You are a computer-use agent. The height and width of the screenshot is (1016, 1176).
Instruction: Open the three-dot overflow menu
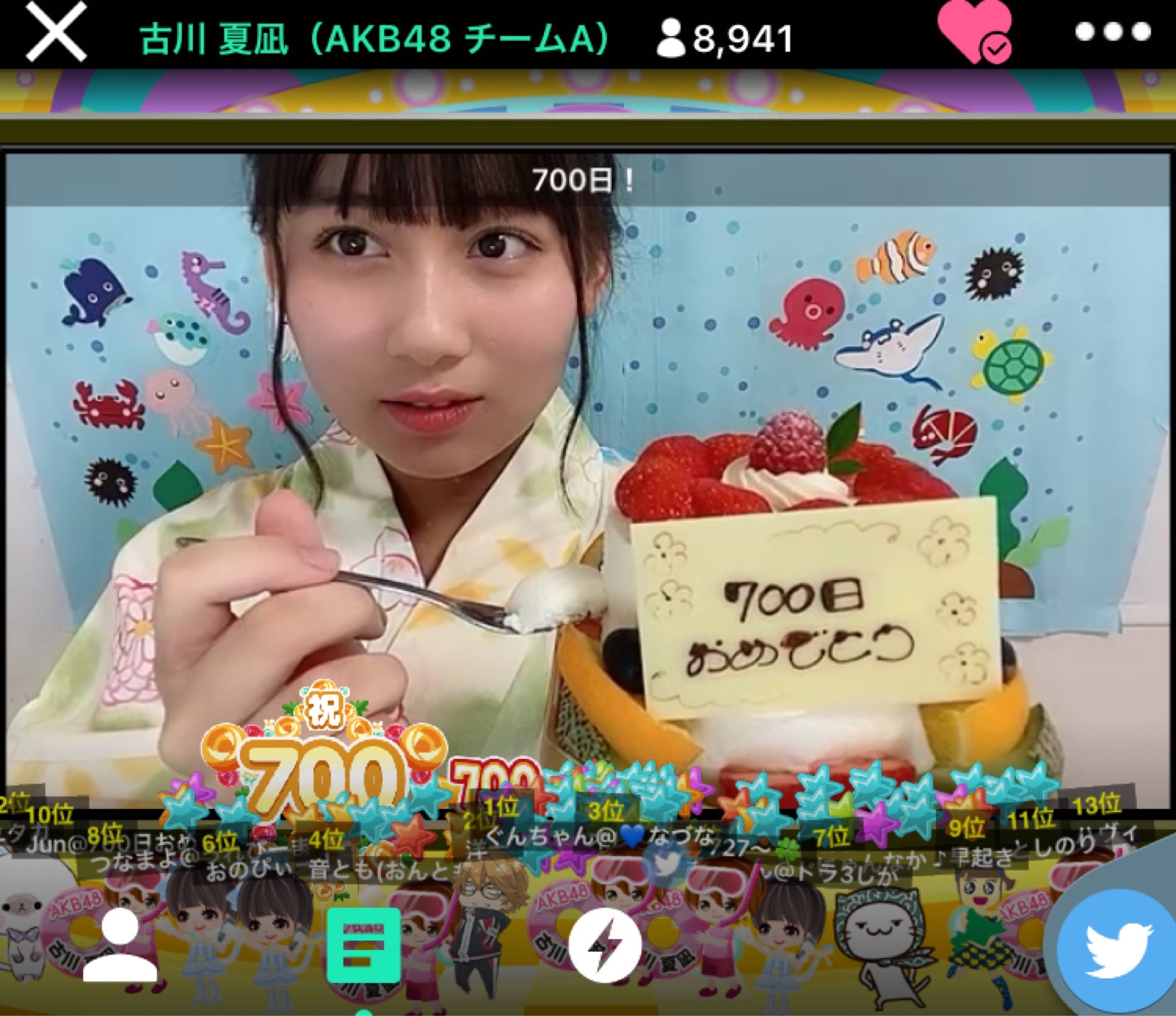coord(1112,32)
